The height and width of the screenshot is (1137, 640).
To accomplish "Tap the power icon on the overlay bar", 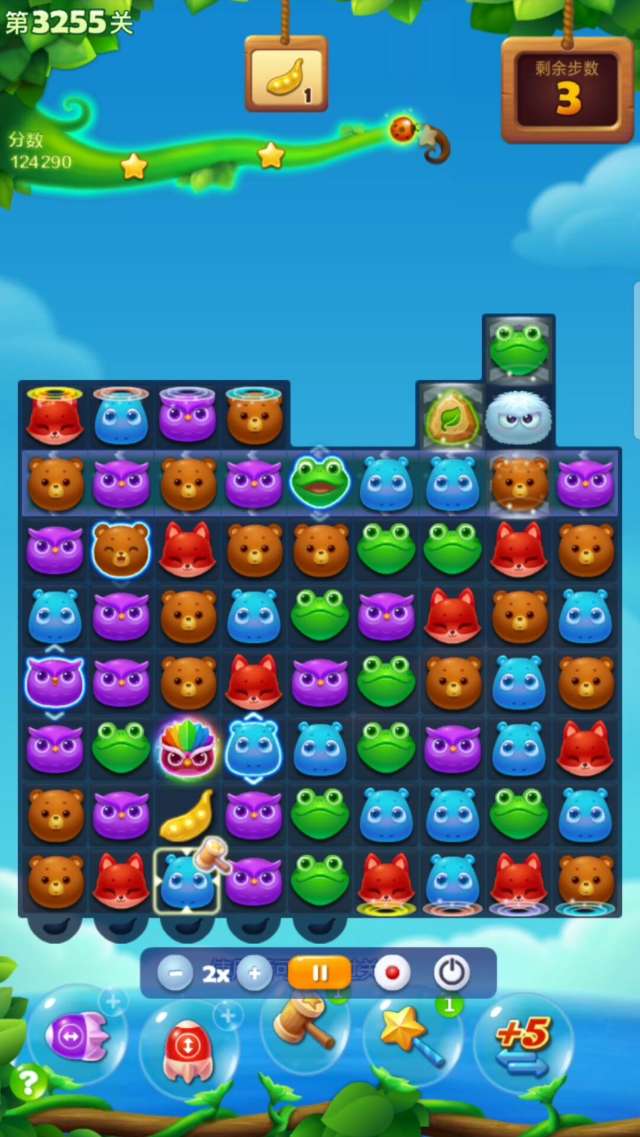I will [452, 972].
